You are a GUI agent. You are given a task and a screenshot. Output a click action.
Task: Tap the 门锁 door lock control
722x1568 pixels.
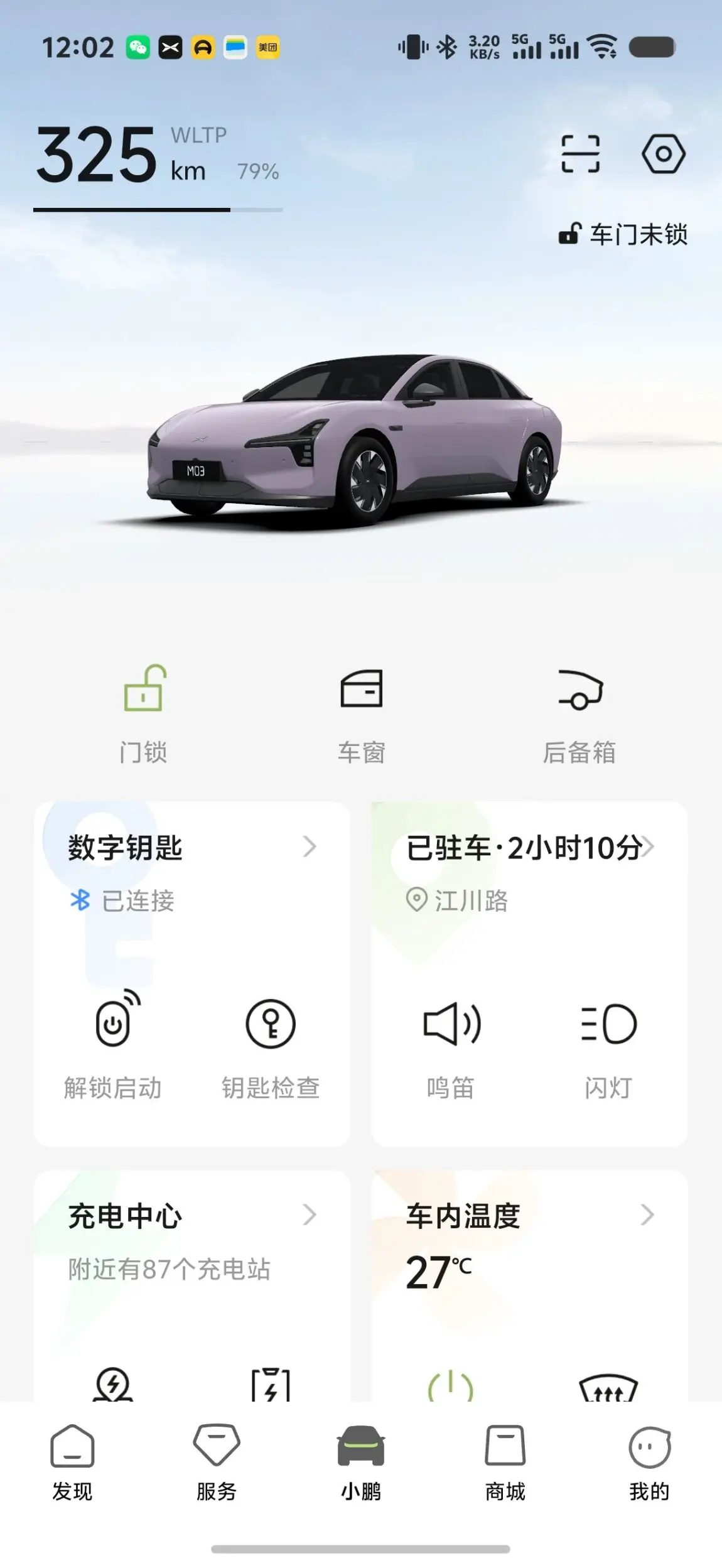[144, 712]
